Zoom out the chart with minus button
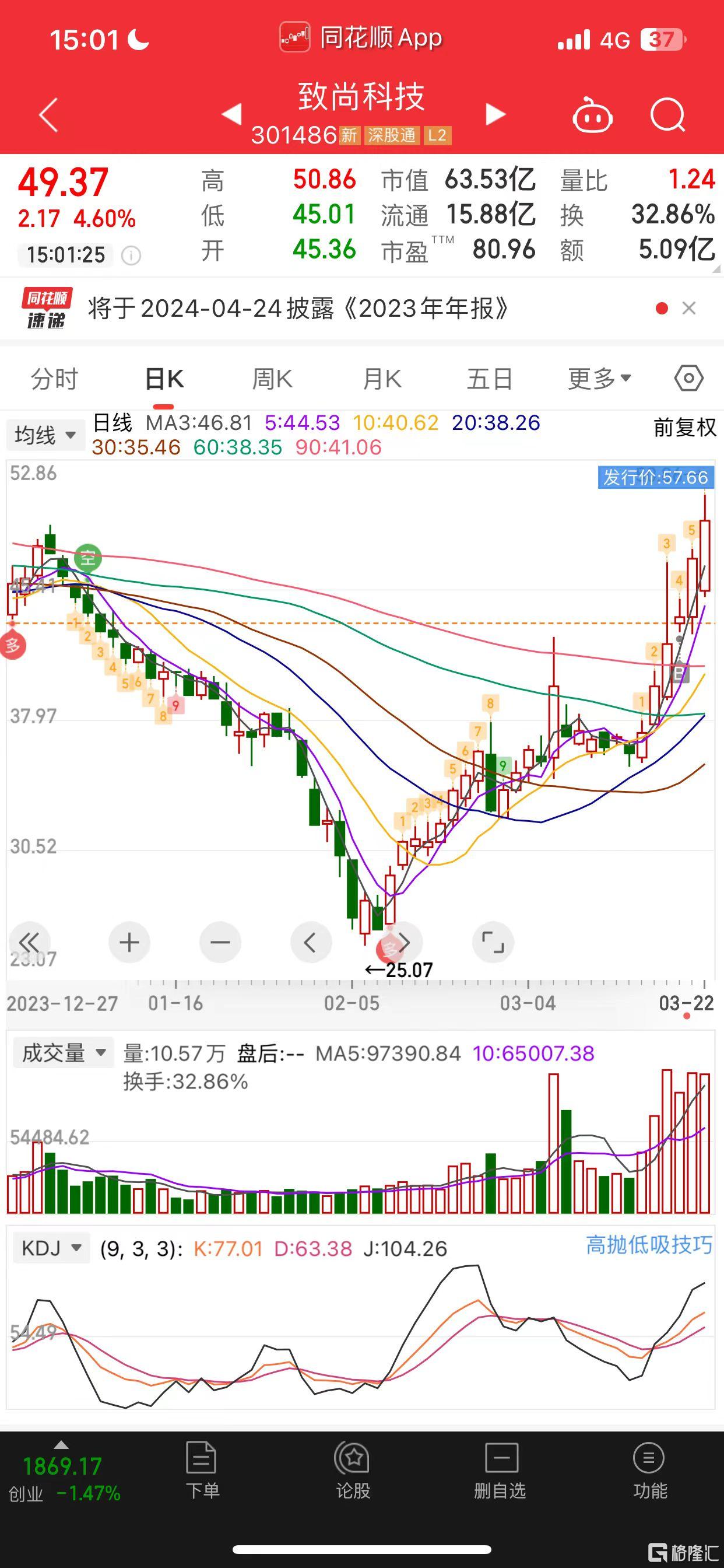Viewport: 724px width, 1568px height. [220, 943]
